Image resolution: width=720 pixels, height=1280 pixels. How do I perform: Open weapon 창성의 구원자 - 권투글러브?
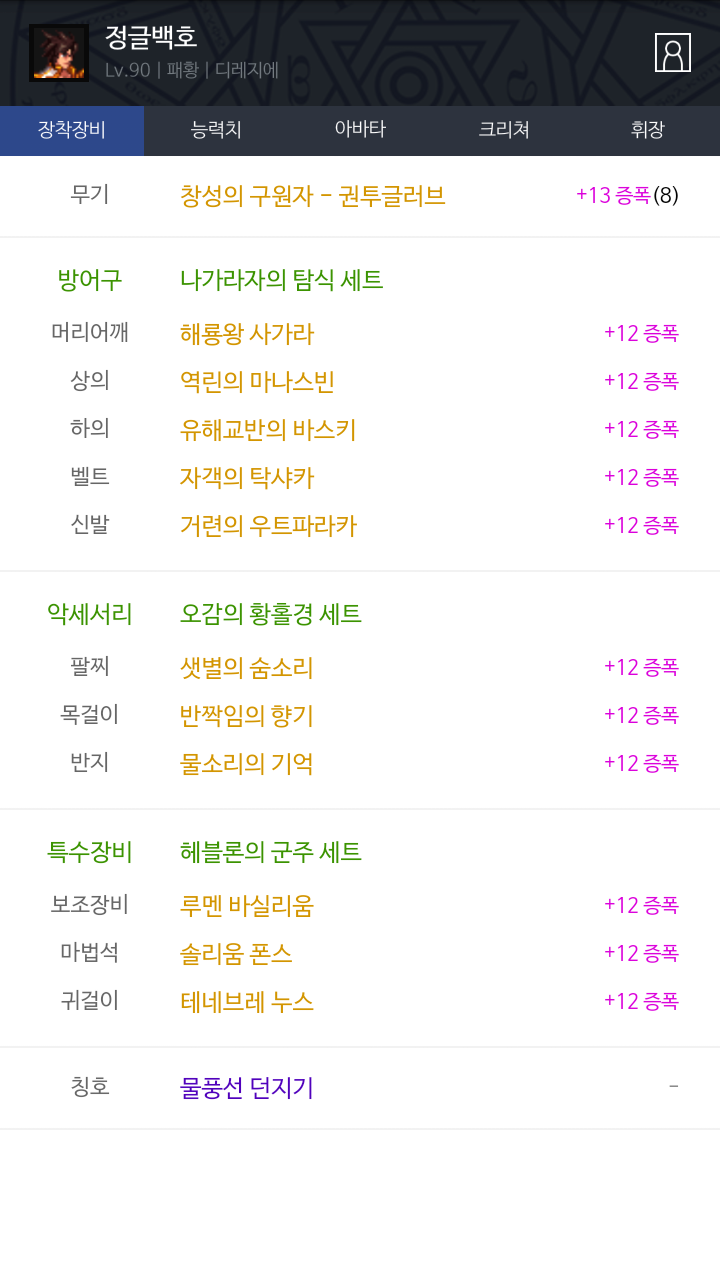313,195
